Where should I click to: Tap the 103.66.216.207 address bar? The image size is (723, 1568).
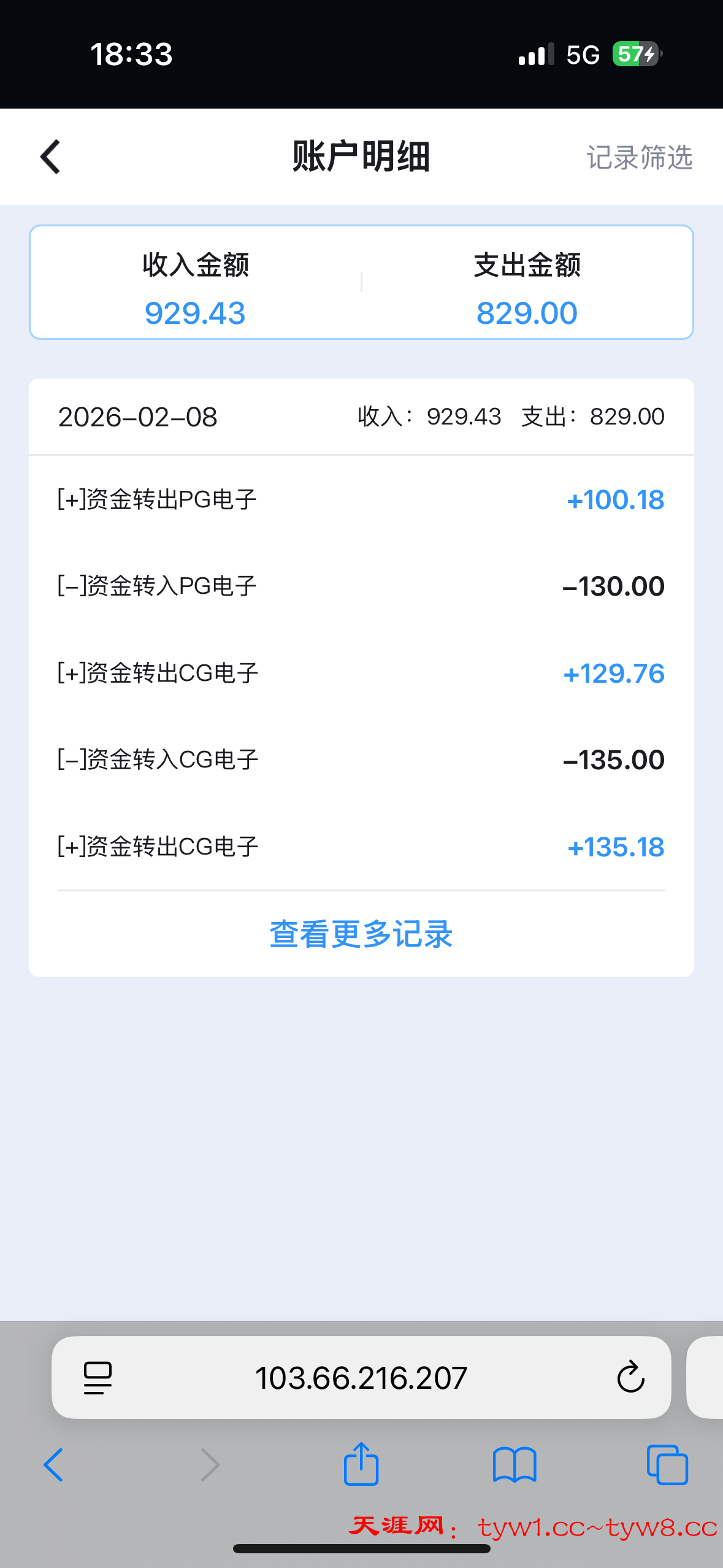point(361,1378)
